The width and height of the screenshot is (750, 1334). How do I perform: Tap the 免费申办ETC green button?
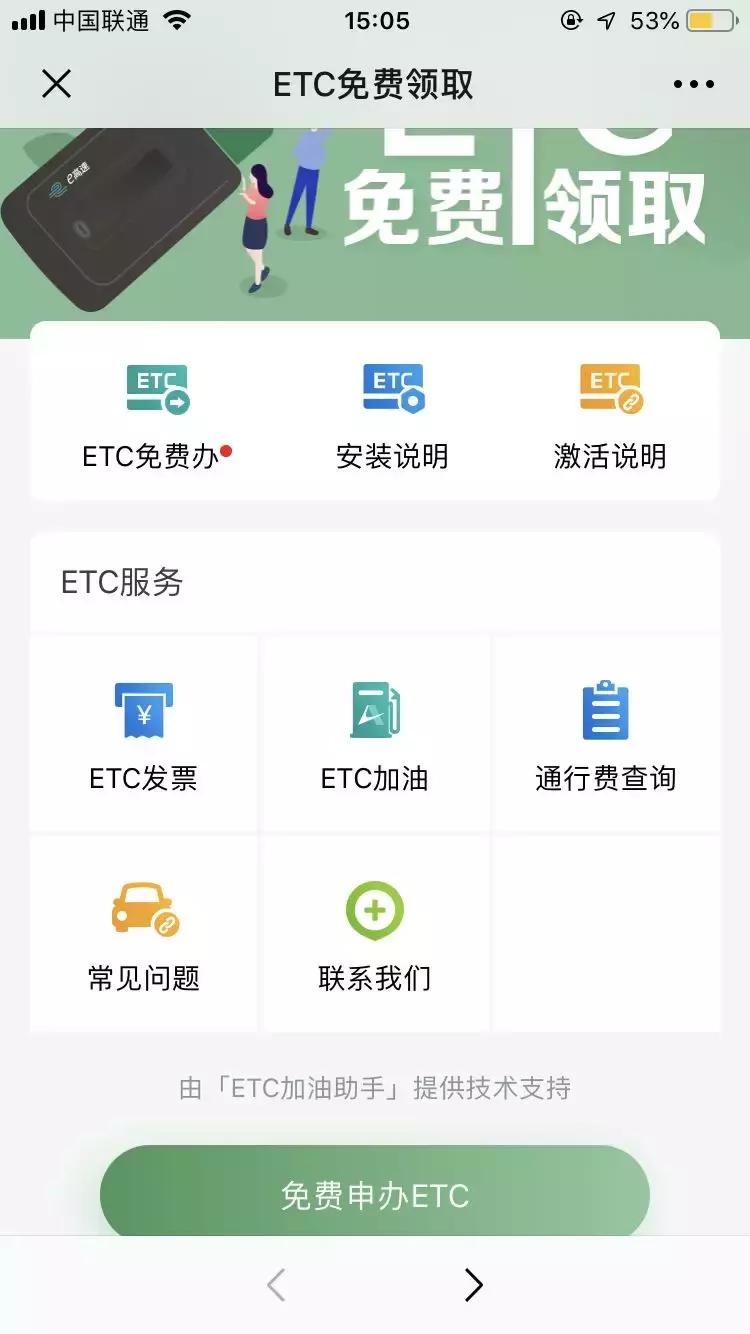click(375, 1193)
